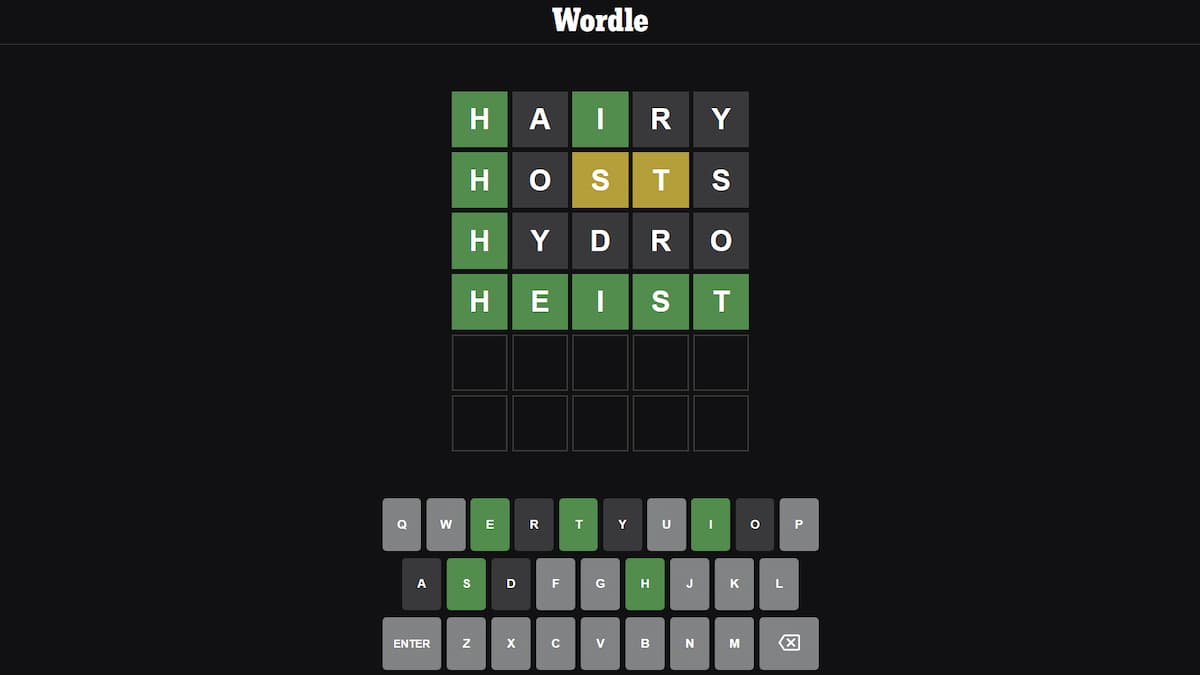The height and width of the screenshot is (675, 1200).
Task: Tap the letter P key
Action: [x=798, y=524]
